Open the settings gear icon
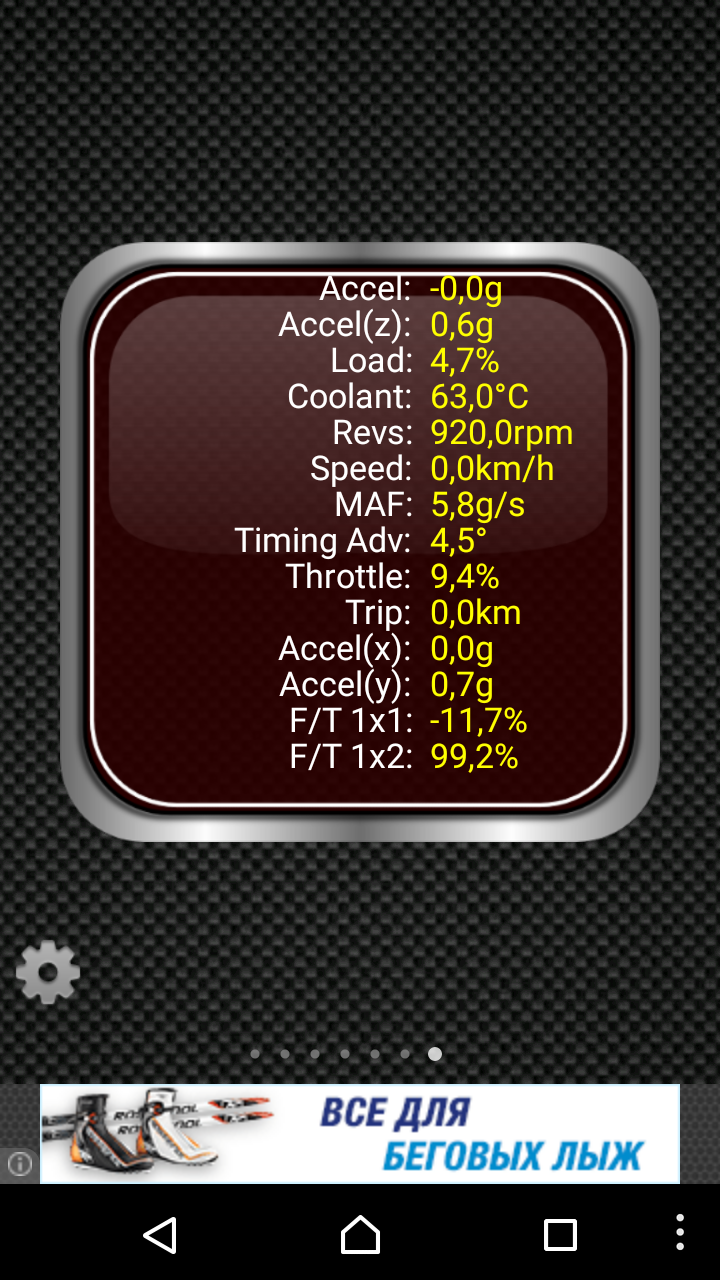720x1280 pixels. pos(47,972)
